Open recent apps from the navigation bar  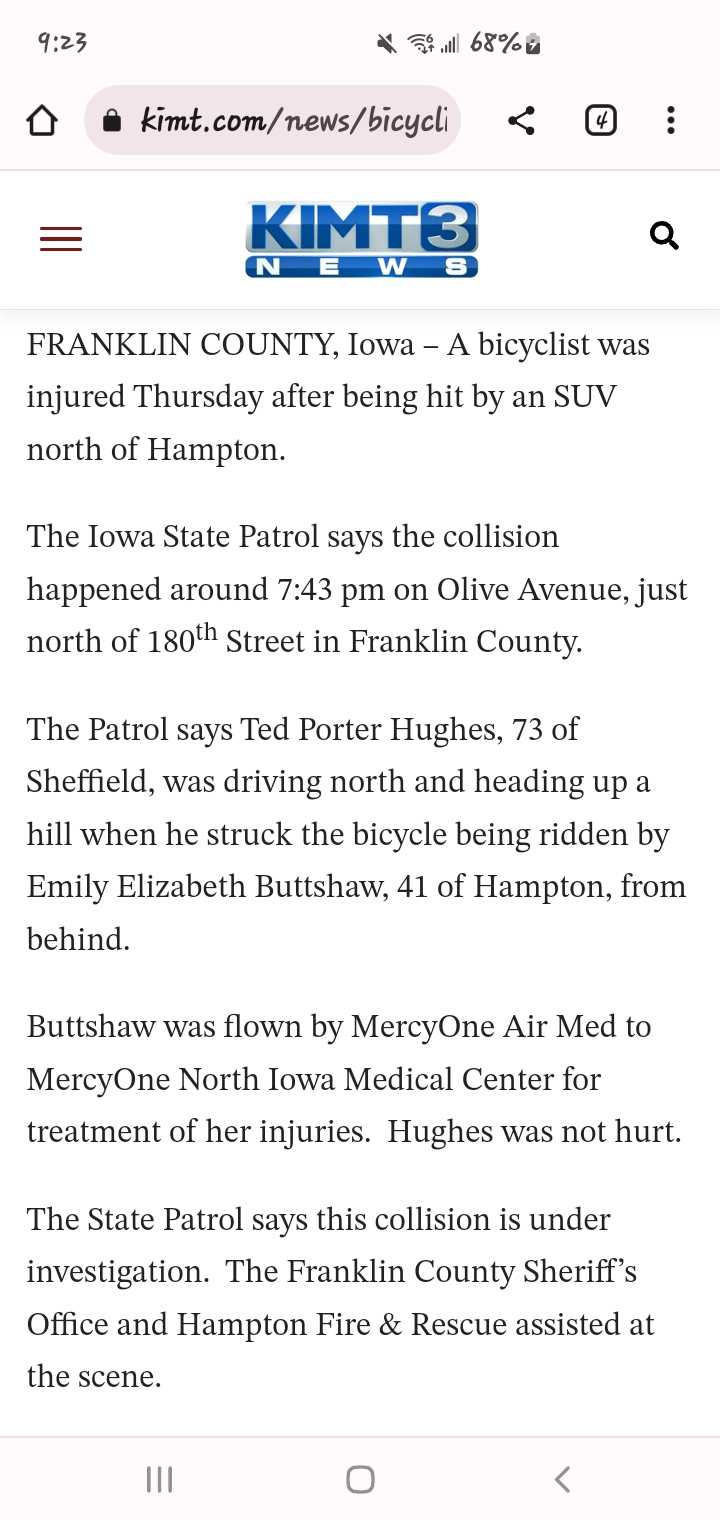tap(159, 1479)
